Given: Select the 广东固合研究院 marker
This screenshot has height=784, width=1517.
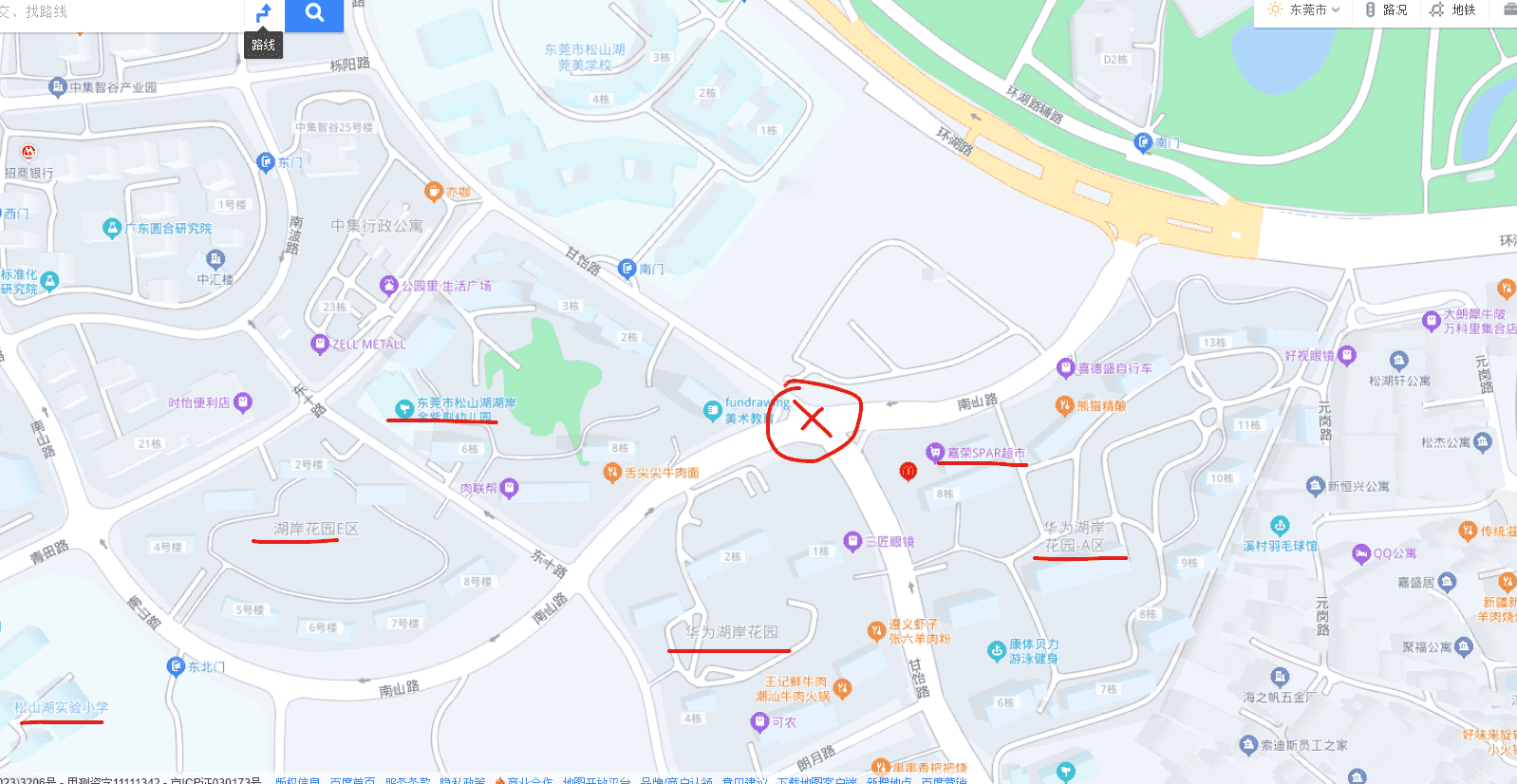Looking at the screenshot, I should pyautogui.click(x=113, y=228).
